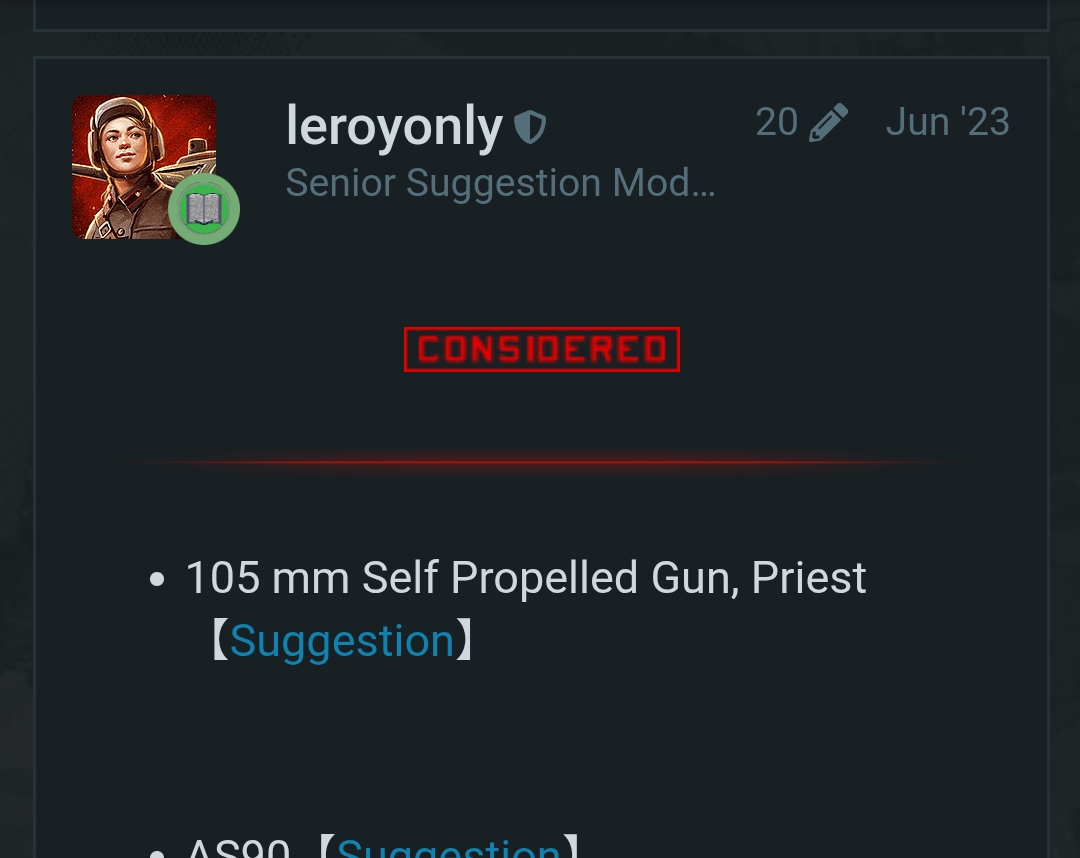Viewport: 1080px width, 858px height.
Task: Open the AS90 Suggestion link
Action: [x=448, y=848]
